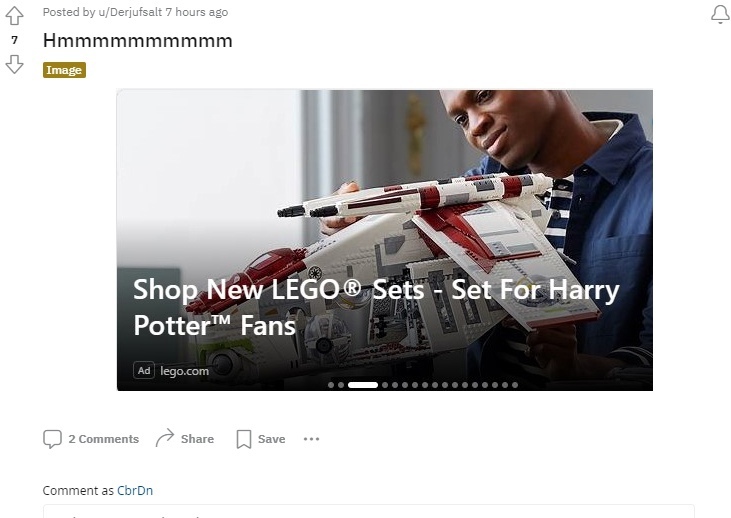Open the CbrDn profile link
The width and height of the screenshot is (731, 518).
point(135,491)
